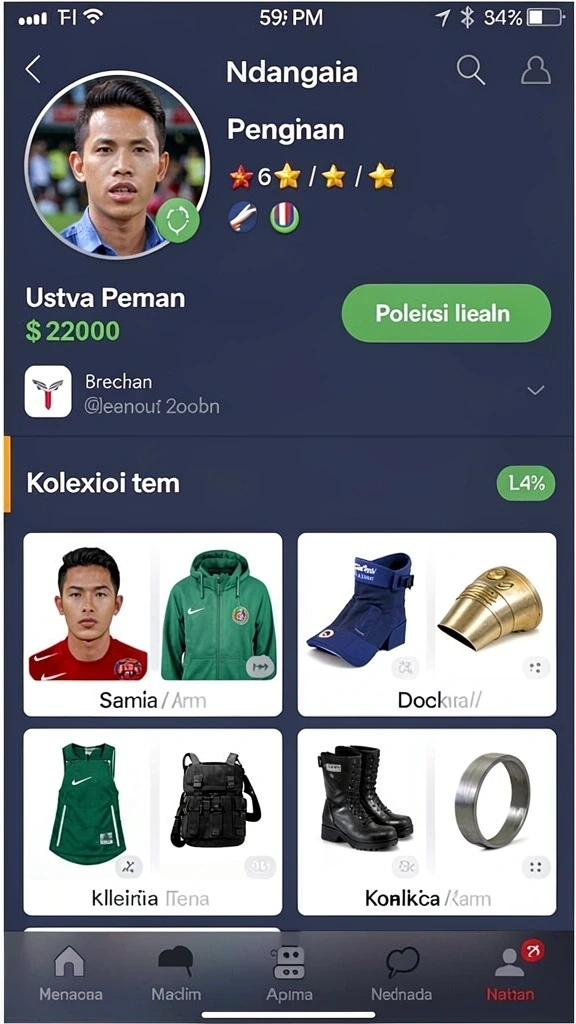Expand the Brechan row chevron

tap(536, 391)
